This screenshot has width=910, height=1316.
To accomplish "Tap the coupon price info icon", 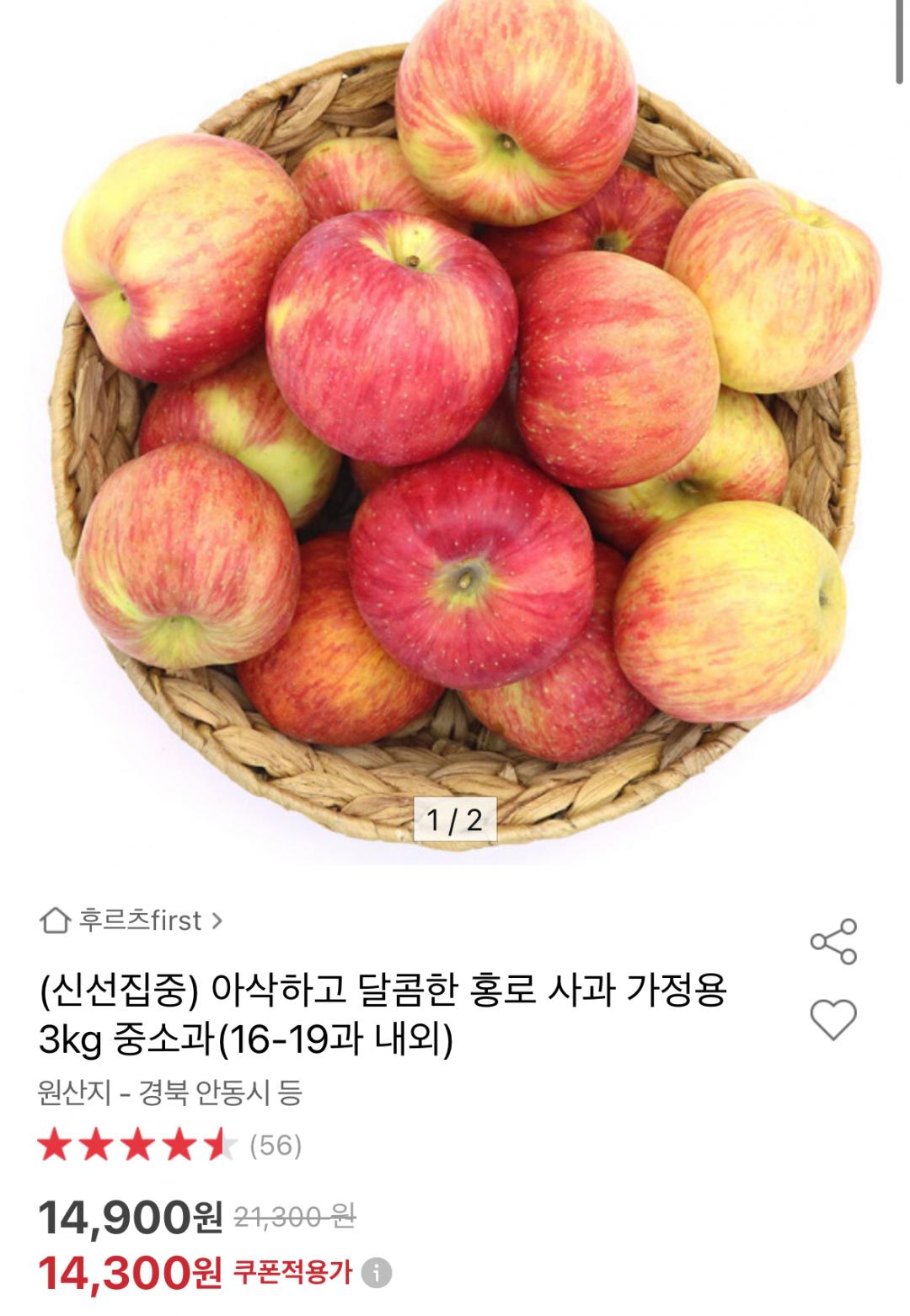I will (376, 1272).
